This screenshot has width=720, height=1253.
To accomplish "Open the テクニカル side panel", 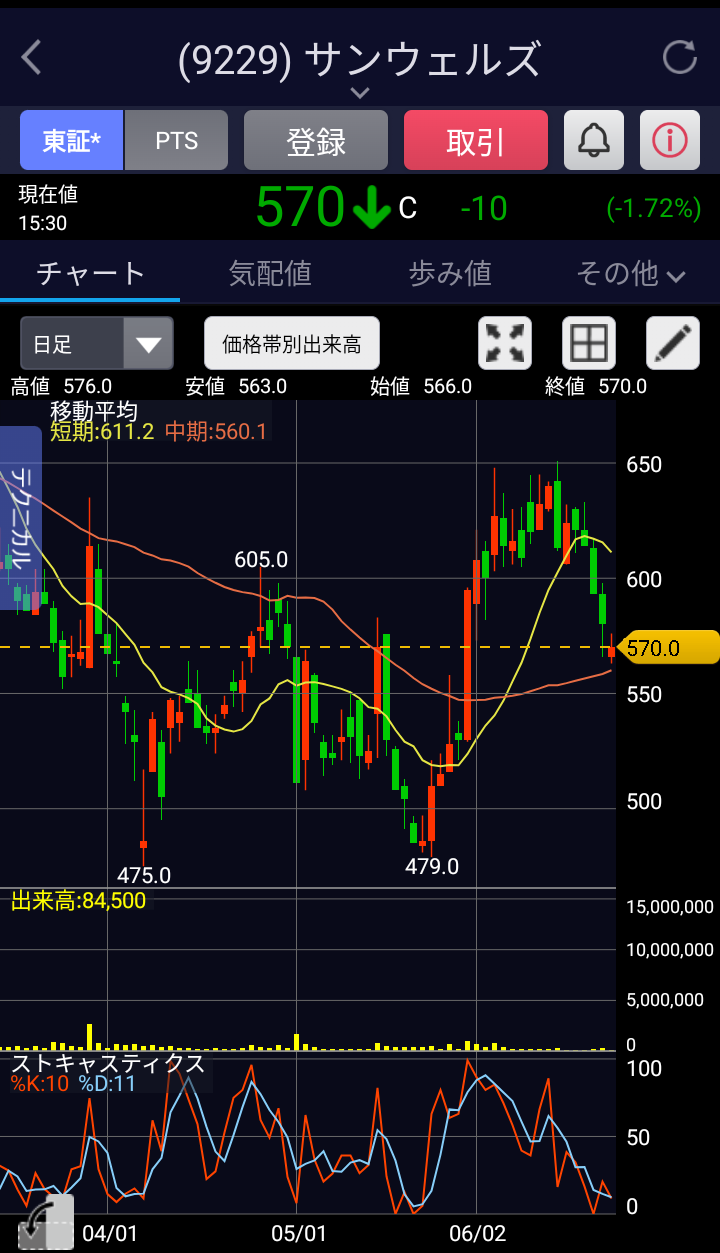I will [20, 518].
